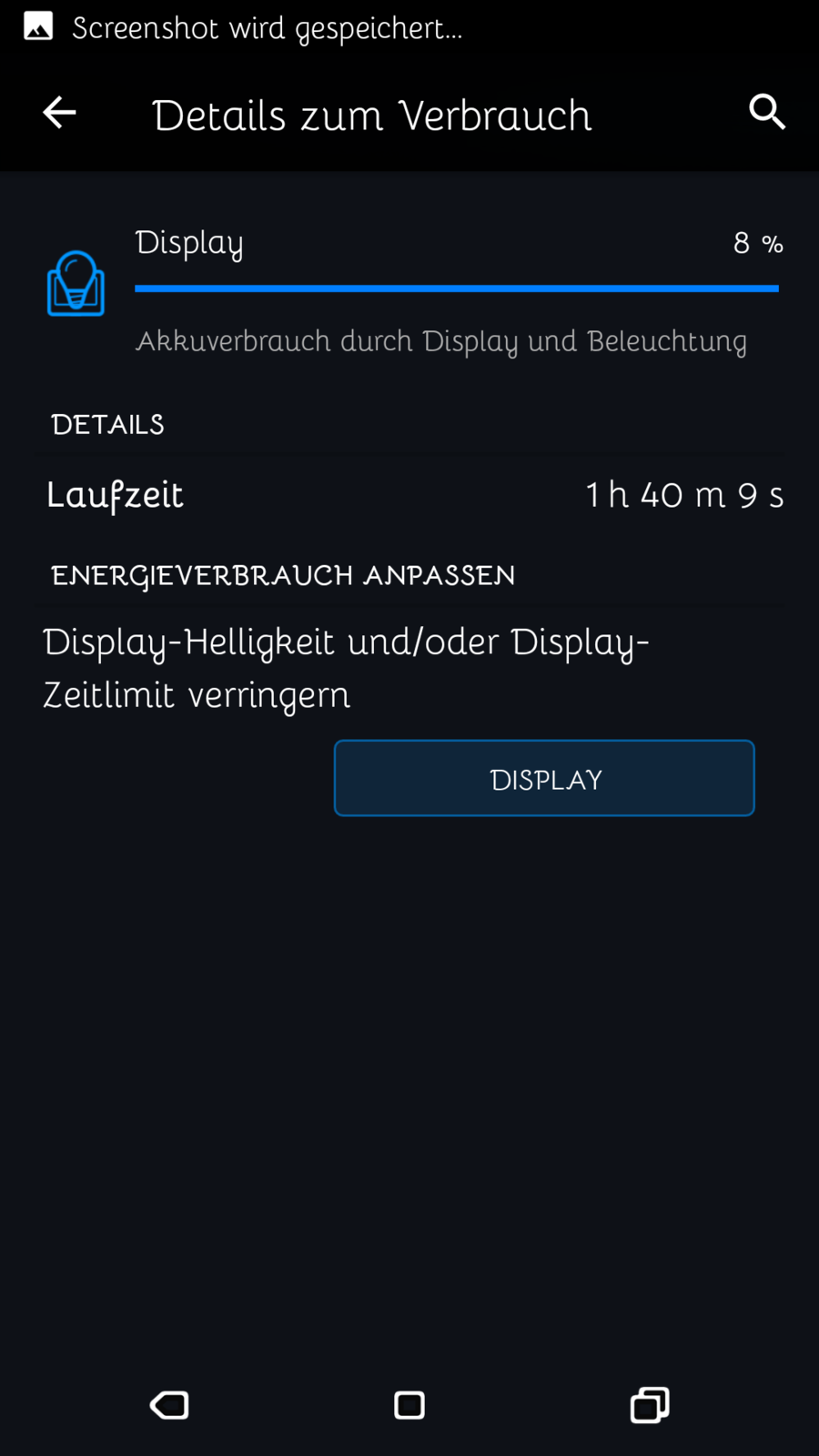Open the search magnifier icon

(766, 113)
